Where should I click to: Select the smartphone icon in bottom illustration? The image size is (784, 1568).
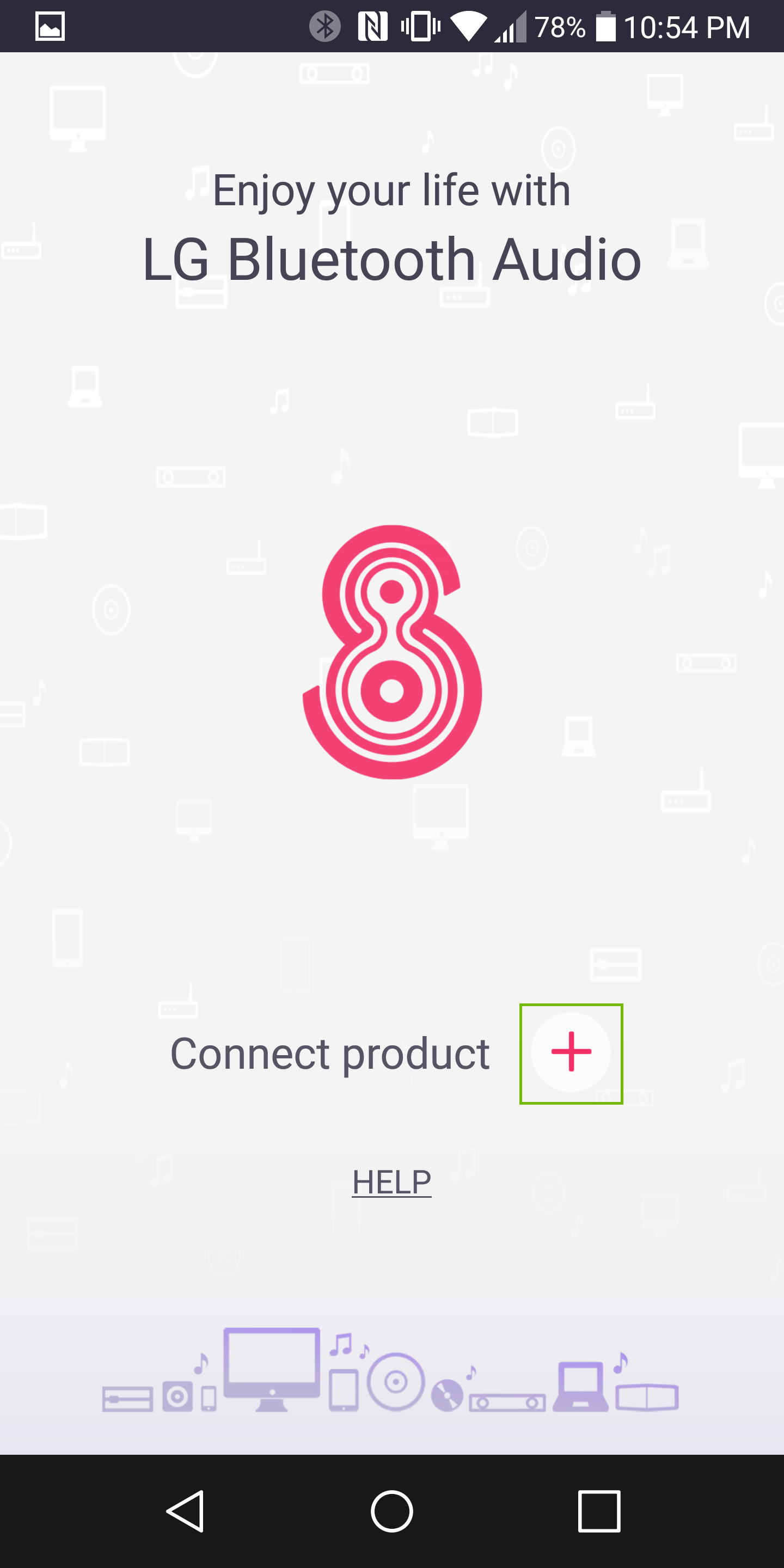(210, 1397)
